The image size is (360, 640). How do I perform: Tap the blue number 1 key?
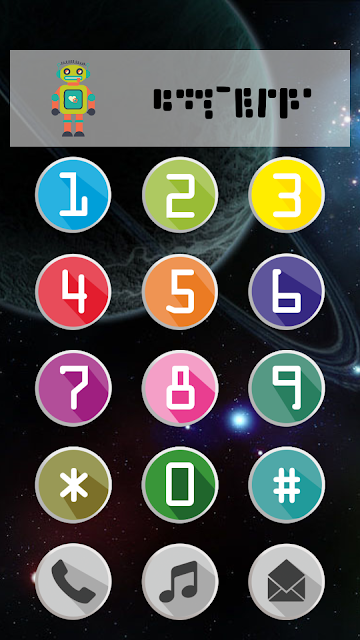(x=73, y=195)
